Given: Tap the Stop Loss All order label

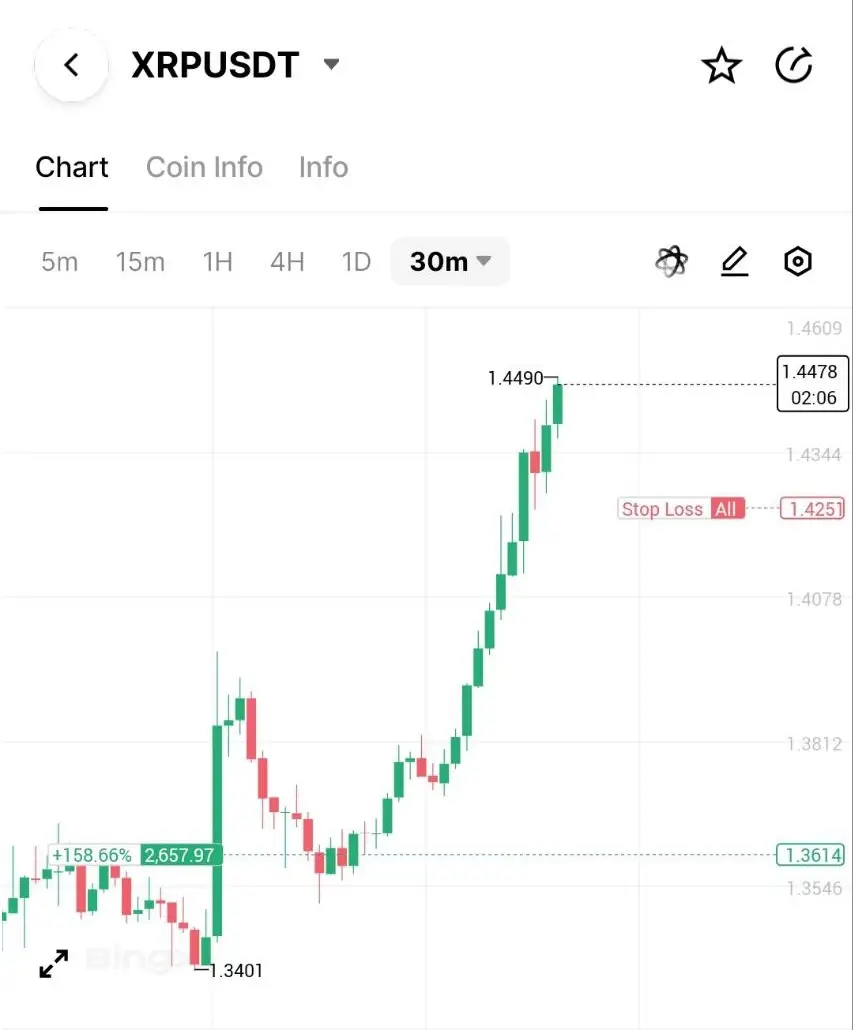Looking at the screenshot, I should point(680,509).
